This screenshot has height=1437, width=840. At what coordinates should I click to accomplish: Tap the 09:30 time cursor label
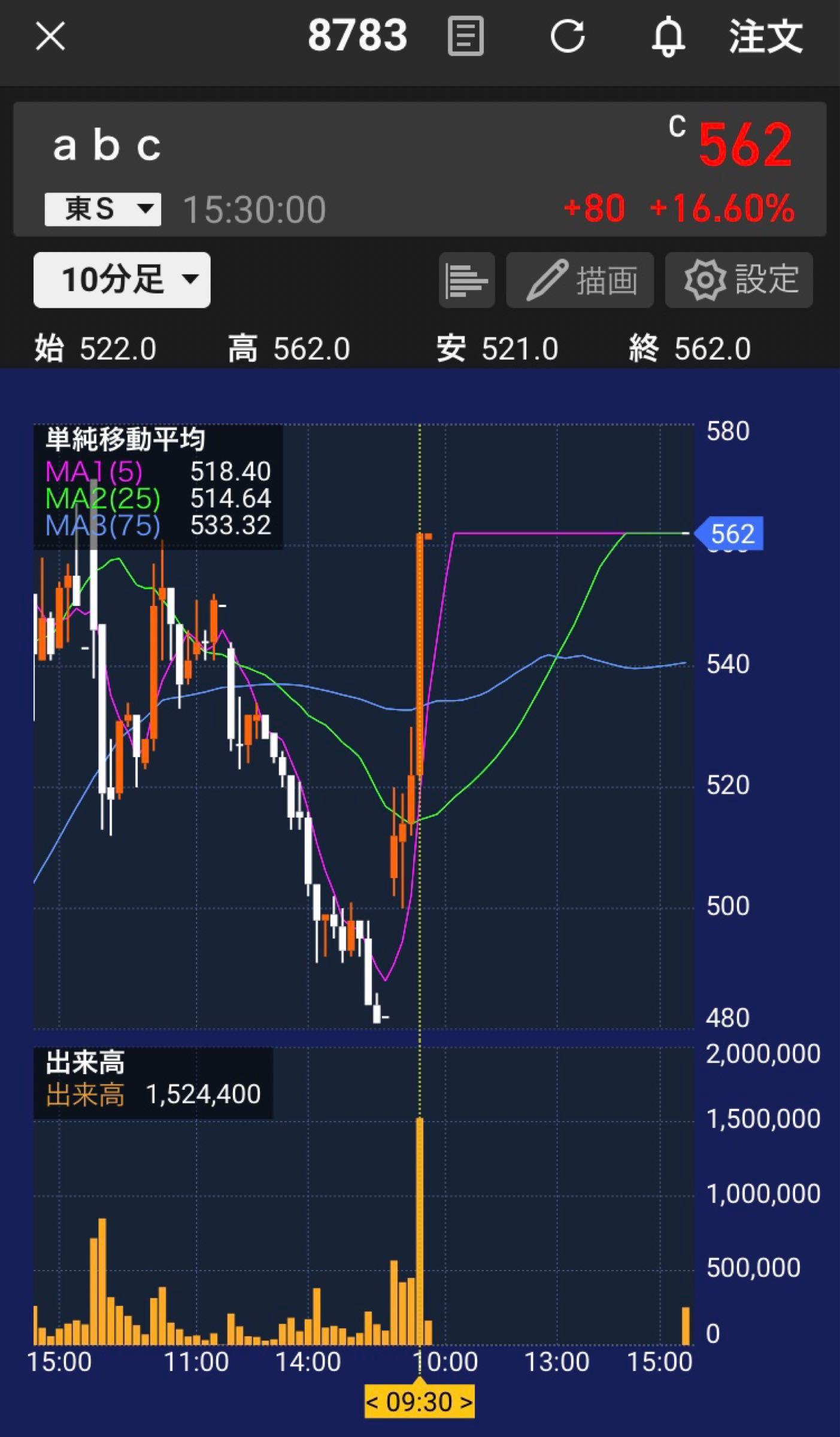pos(419,1402)
